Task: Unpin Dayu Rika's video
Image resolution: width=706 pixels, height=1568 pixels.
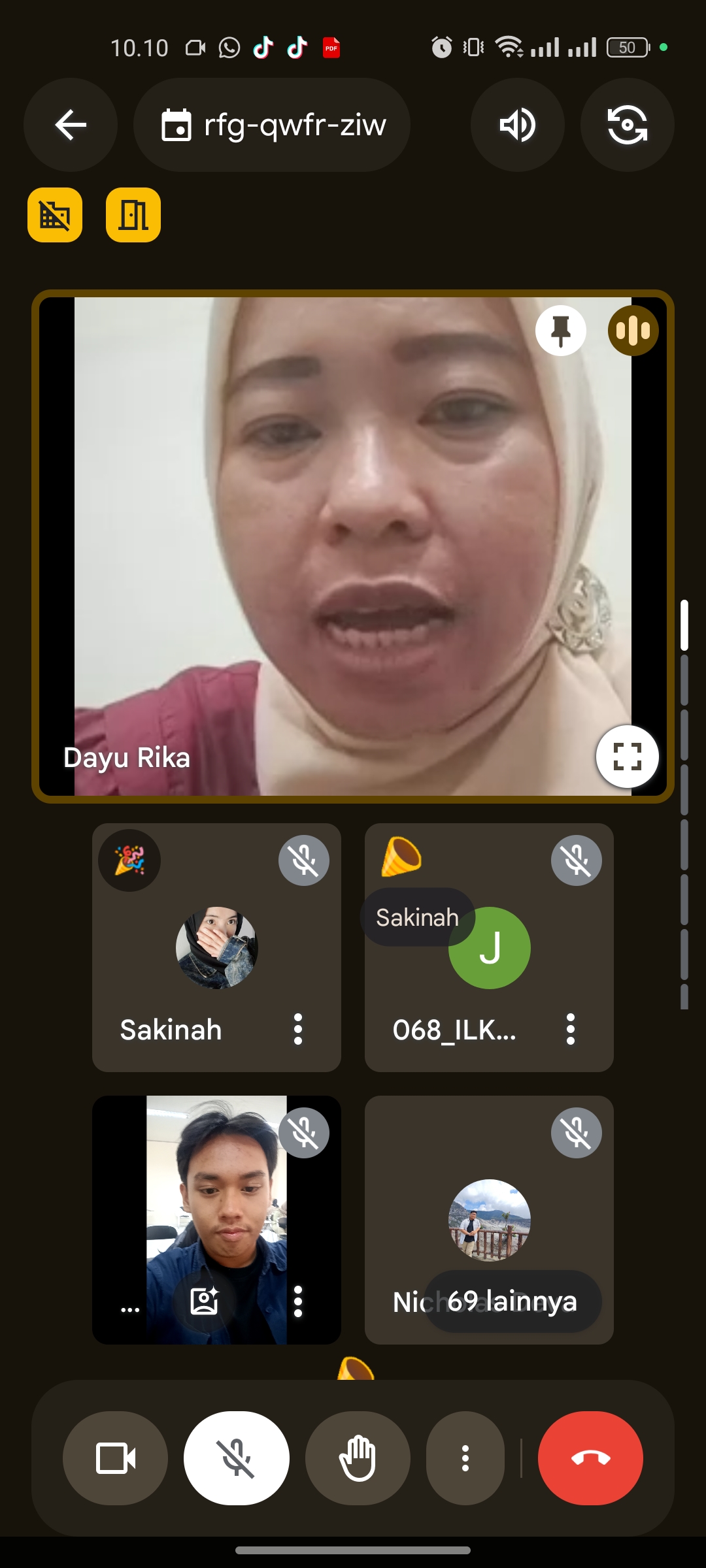Action: [x=560, y=331]
